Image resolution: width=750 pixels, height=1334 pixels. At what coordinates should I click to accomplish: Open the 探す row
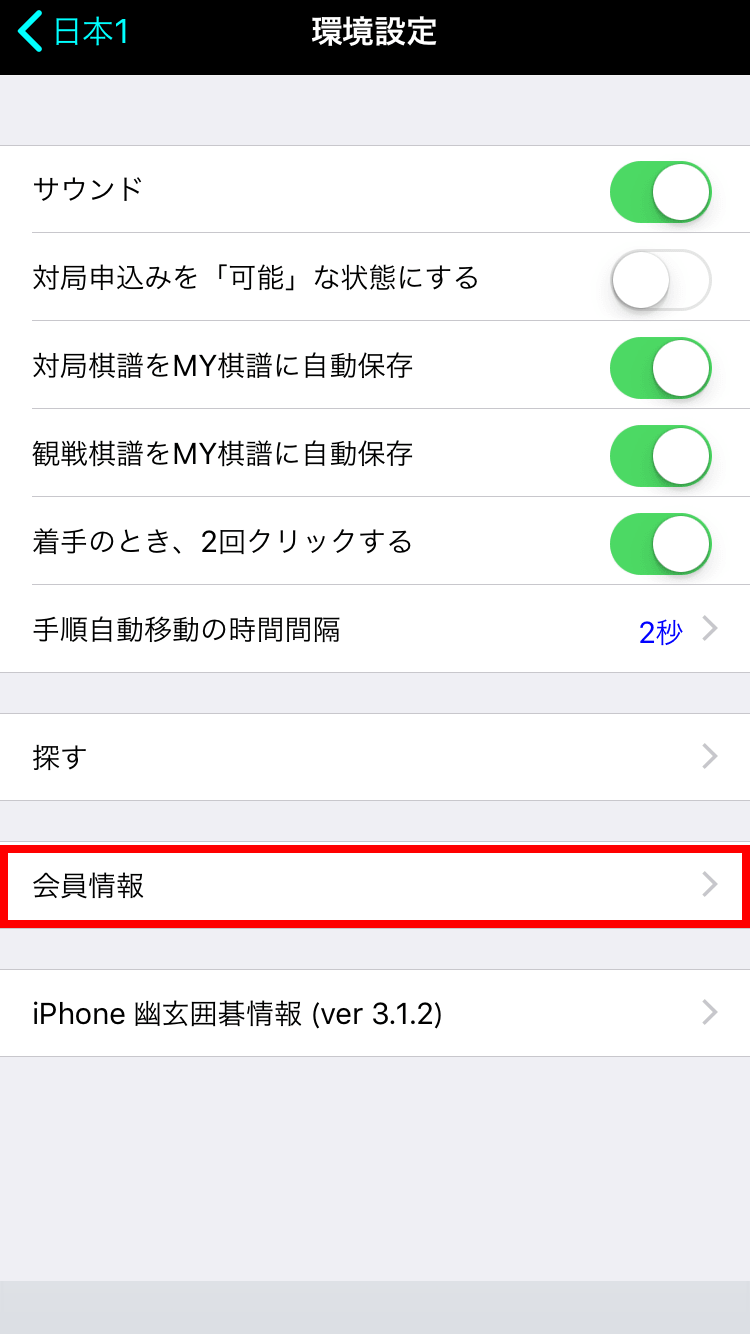point(375,757)
